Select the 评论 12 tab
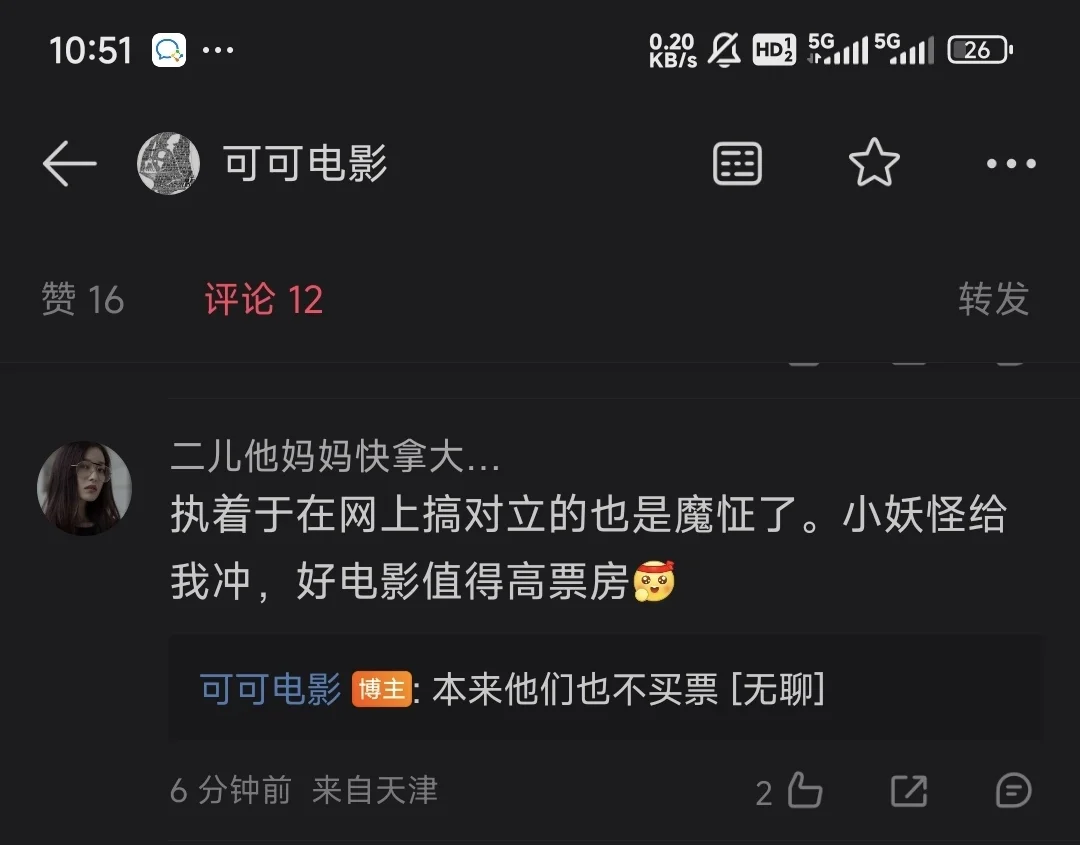This screenshot has width=1080, height=845. point(264,299)
